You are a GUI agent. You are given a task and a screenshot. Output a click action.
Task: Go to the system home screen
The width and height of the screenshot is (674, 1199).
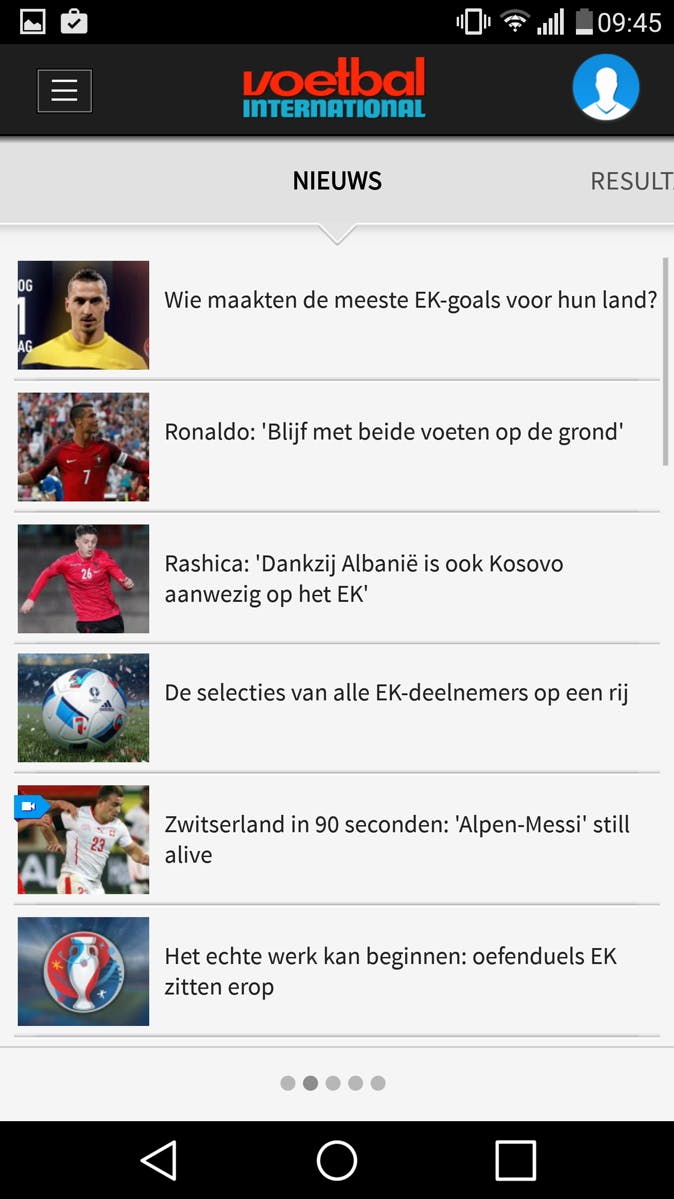337,1160
